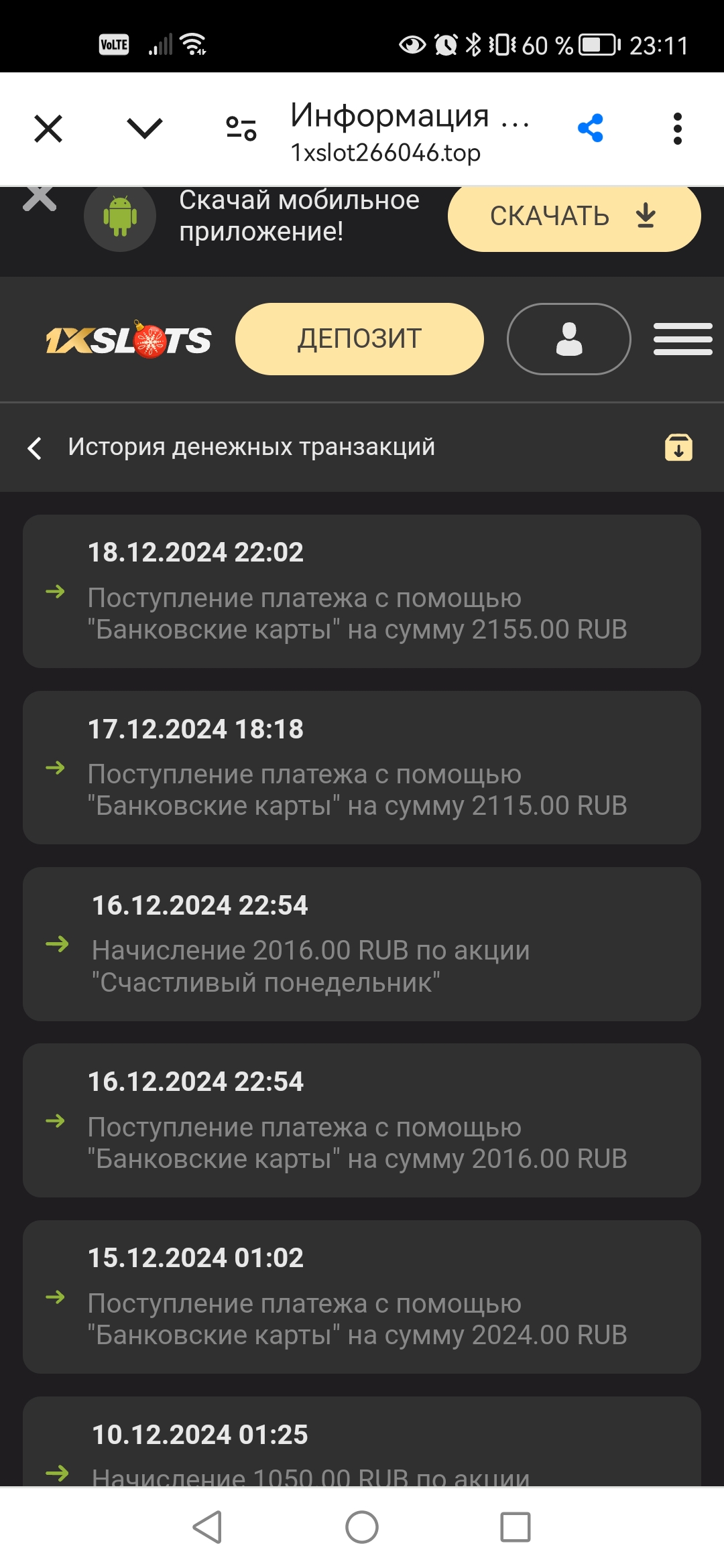Click the 1XSLOTS logo
The image size is (724, 1568).
pyautogui.click(x=127, y=338)
